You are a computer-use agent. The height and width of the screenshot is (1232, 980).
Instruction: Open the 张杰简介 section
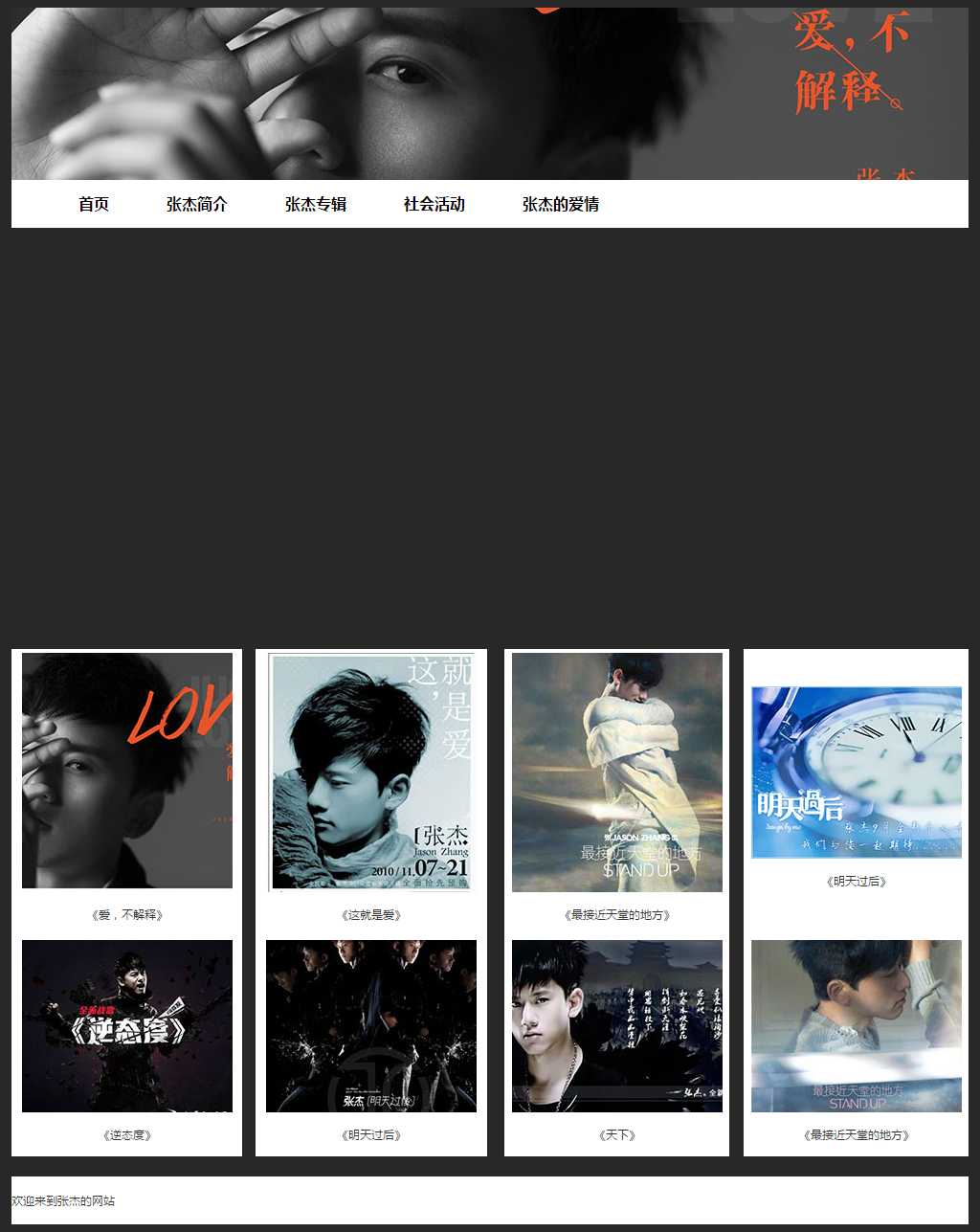pyautogui.click(x=196, y=204)
